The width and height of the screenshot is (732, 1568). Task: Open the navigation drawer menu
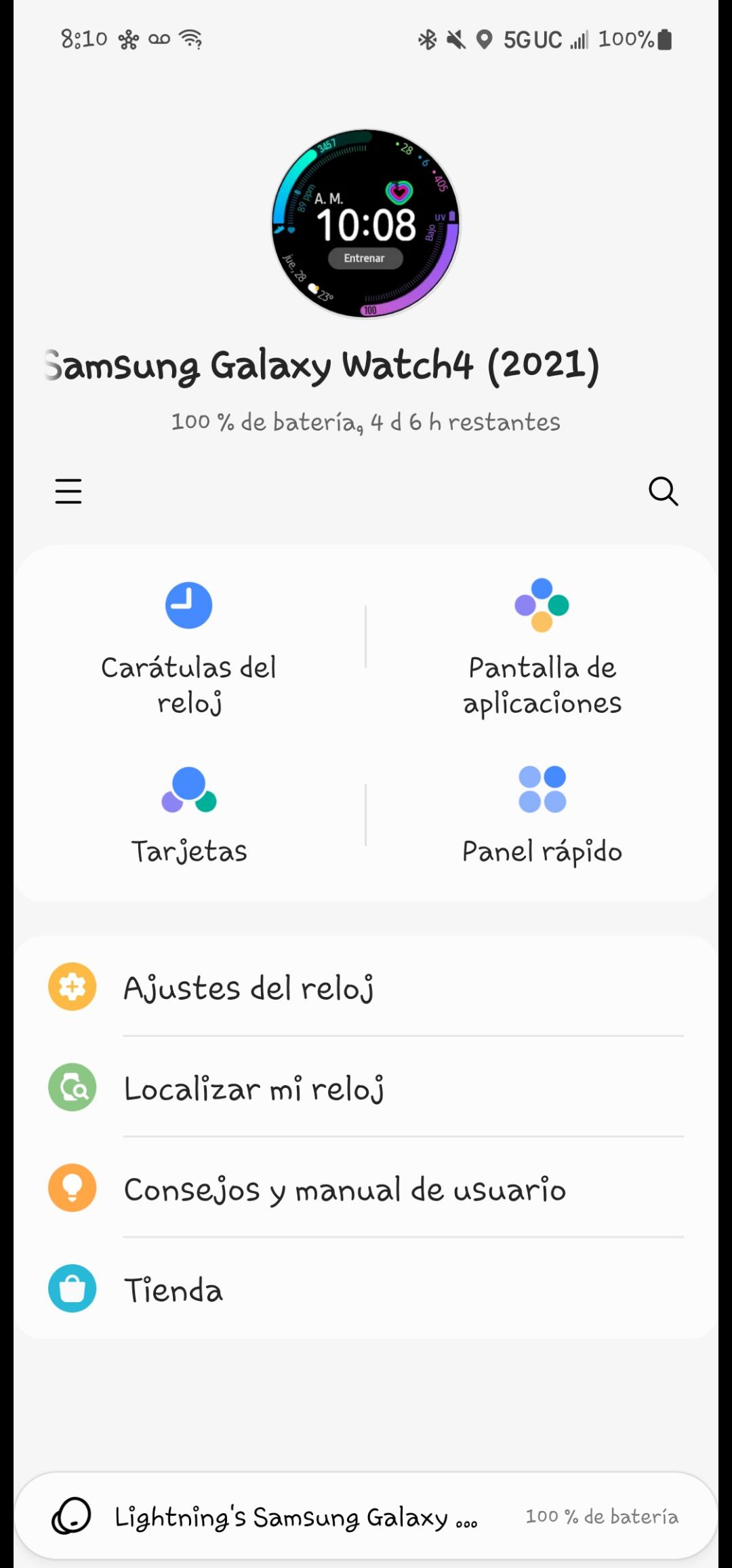click(x=68, y=492)
